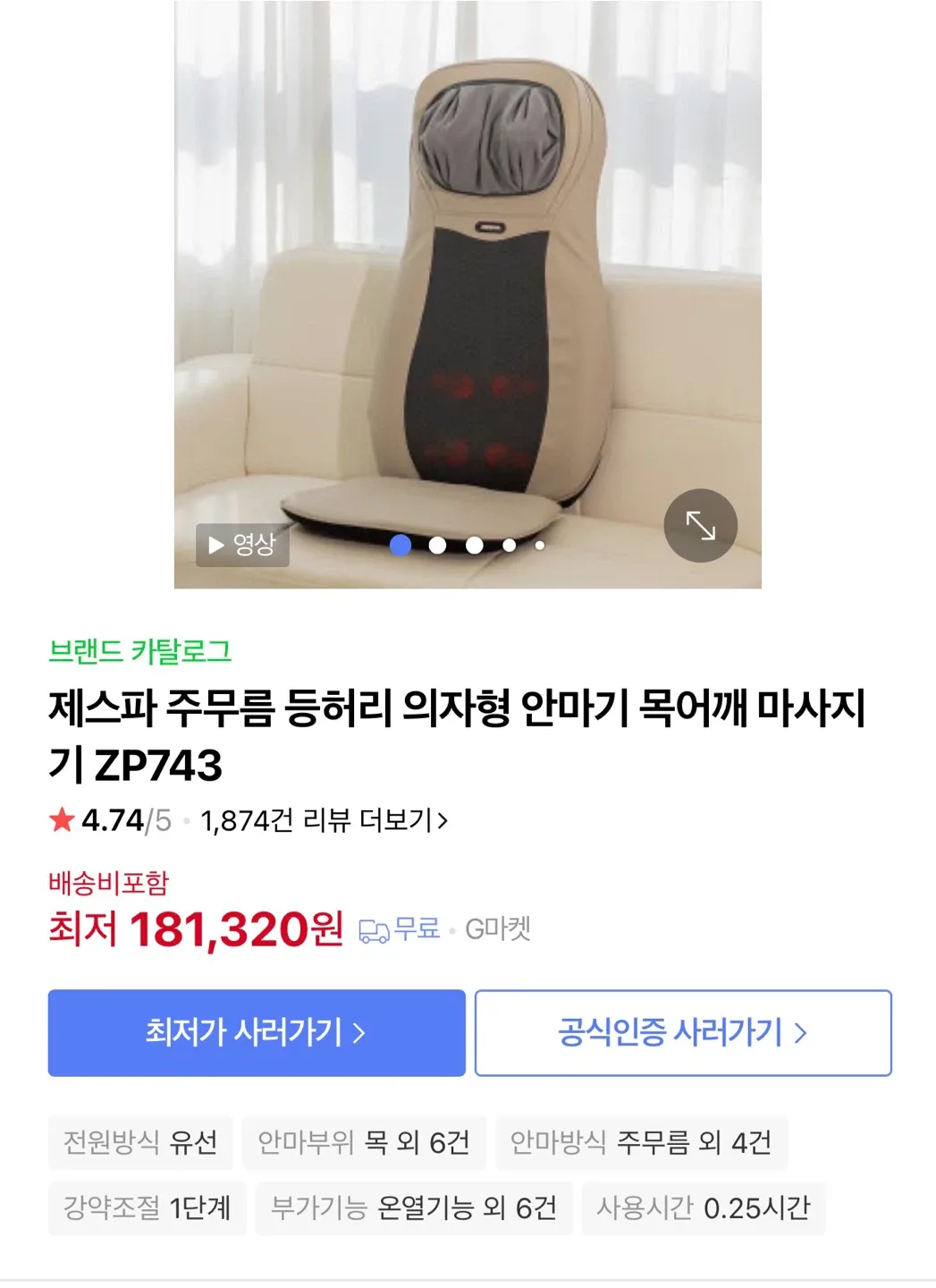Screen dimensions: 936x1288
Task: Tap 공식인증 사러가기 button
Action: 683,1033
